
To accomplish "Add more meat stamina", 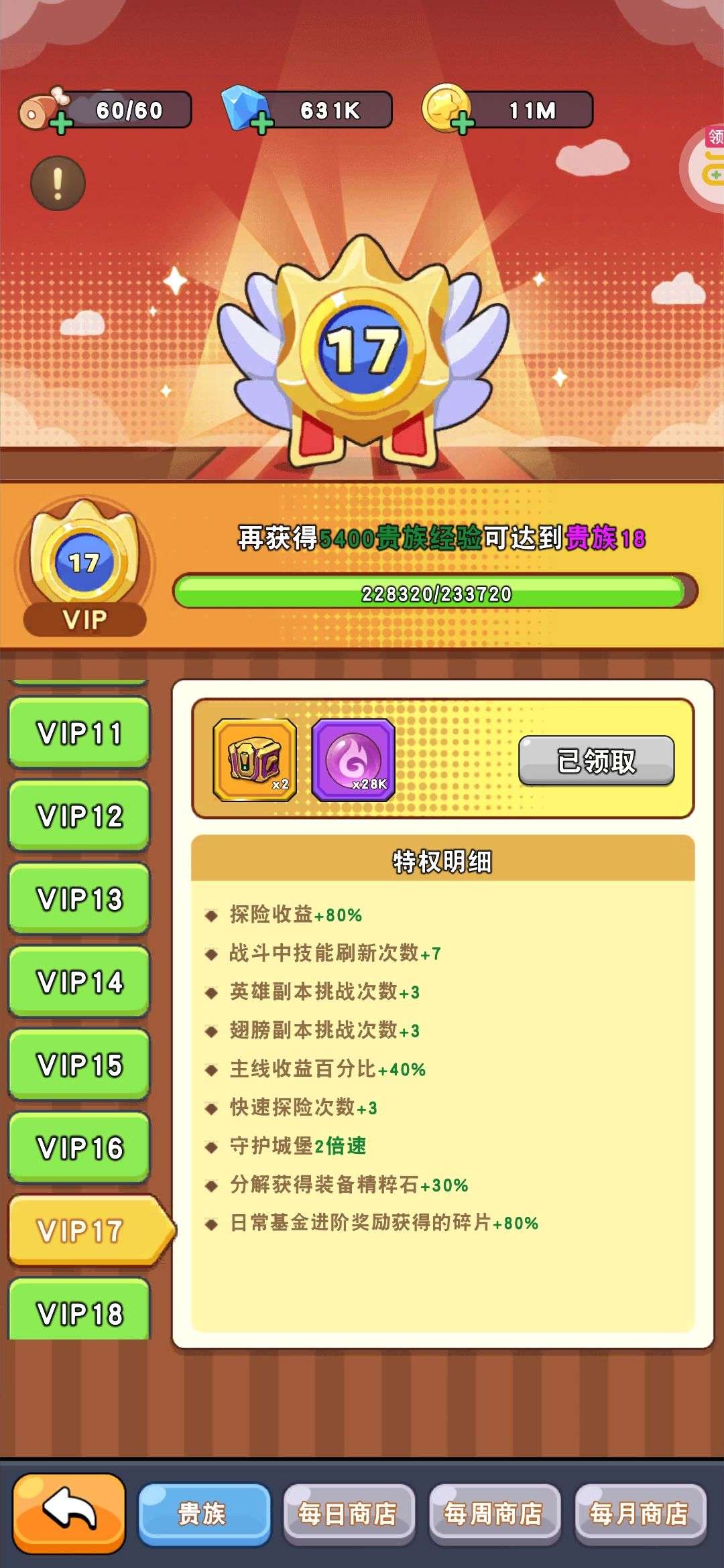I will click(61, 123).
